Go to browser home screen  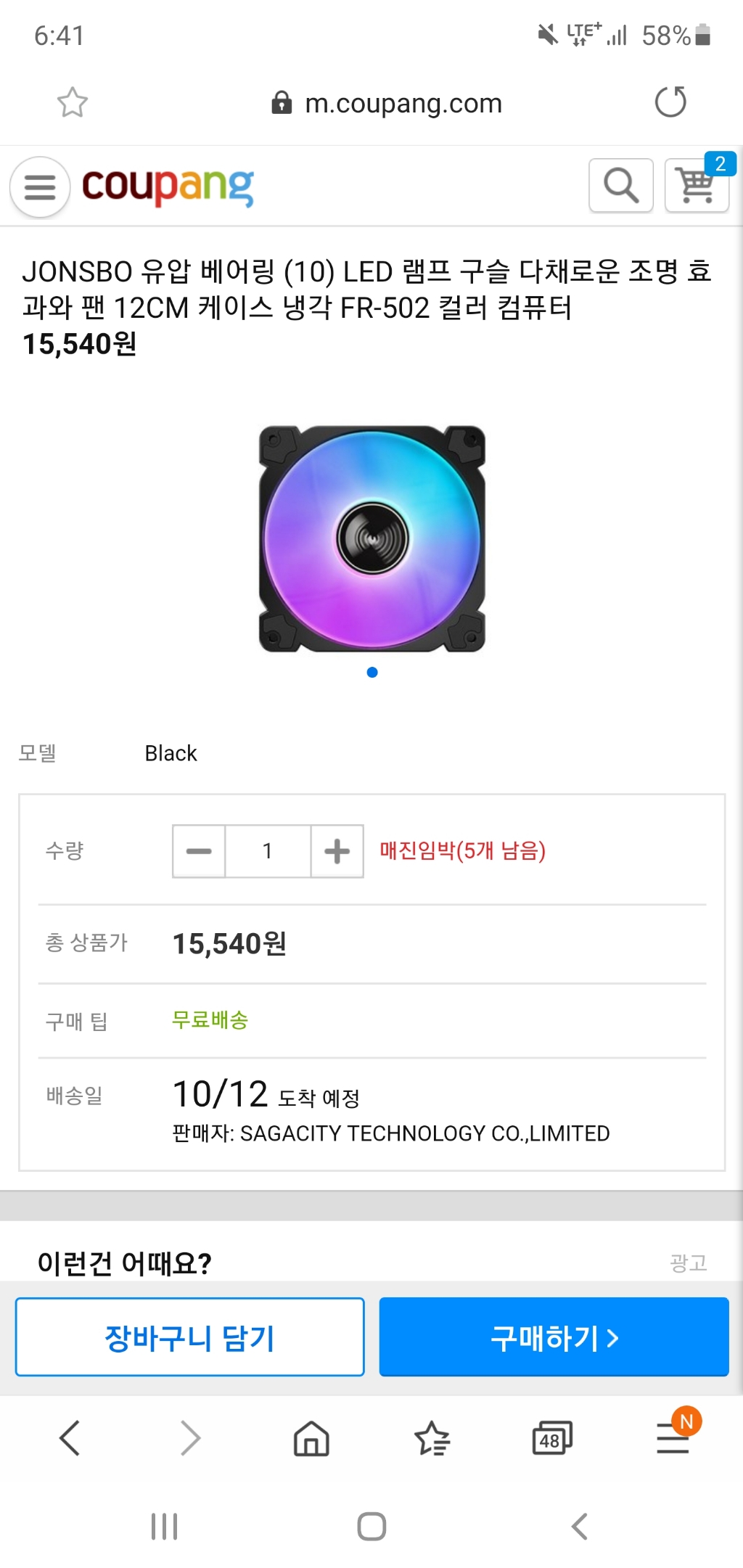310,1440
